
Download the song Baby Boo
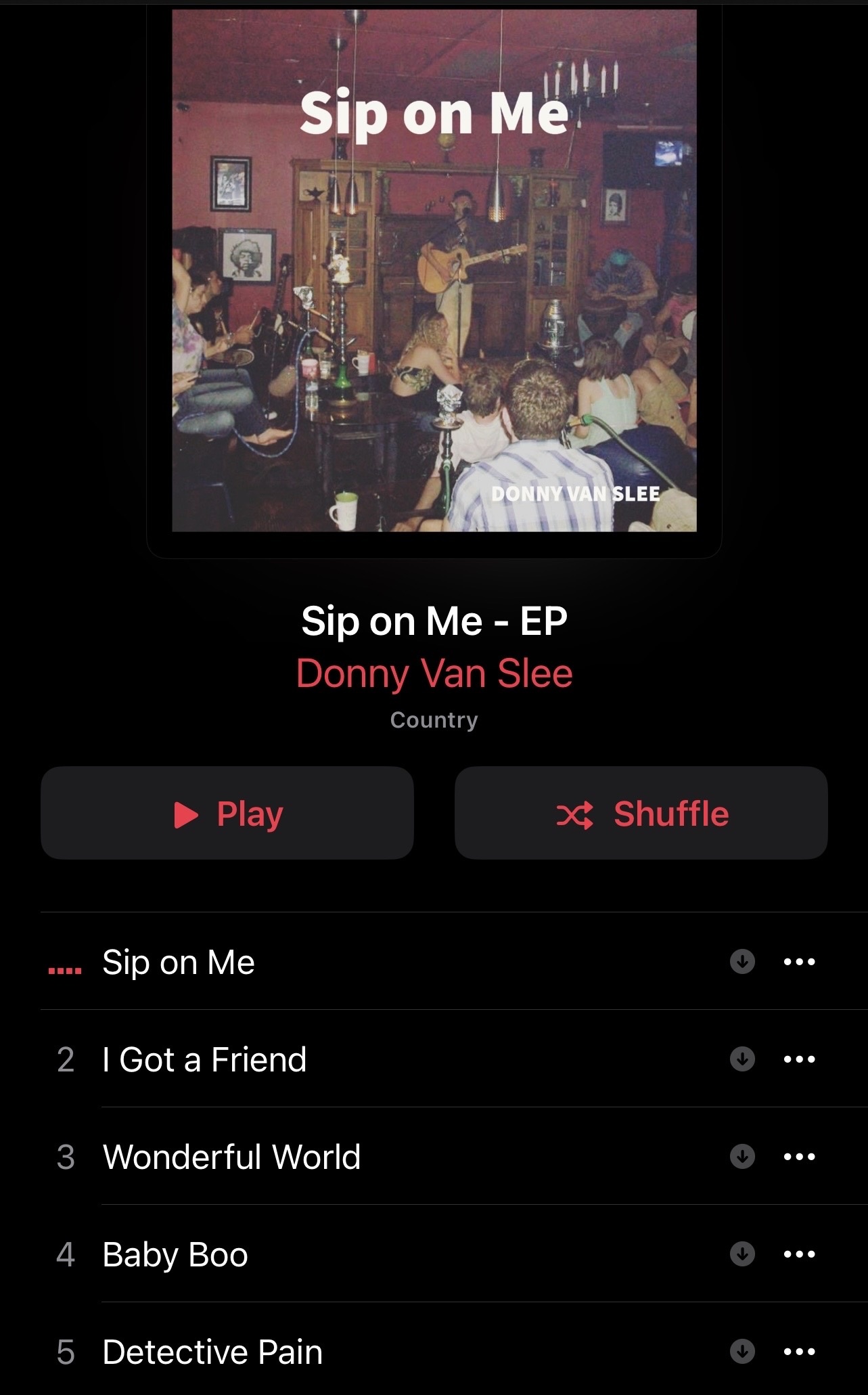pos(742,1254)
